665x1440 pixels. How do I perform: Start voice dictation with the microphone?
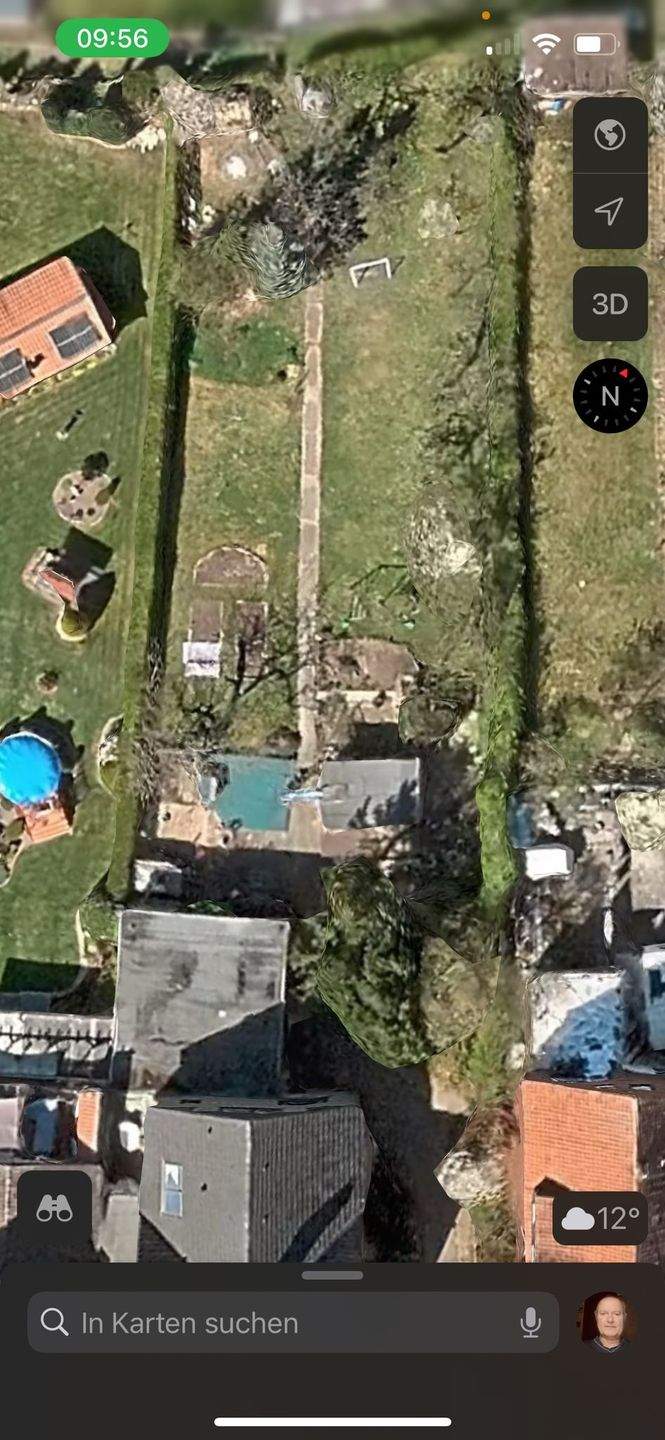click(x=531, y=1323)
